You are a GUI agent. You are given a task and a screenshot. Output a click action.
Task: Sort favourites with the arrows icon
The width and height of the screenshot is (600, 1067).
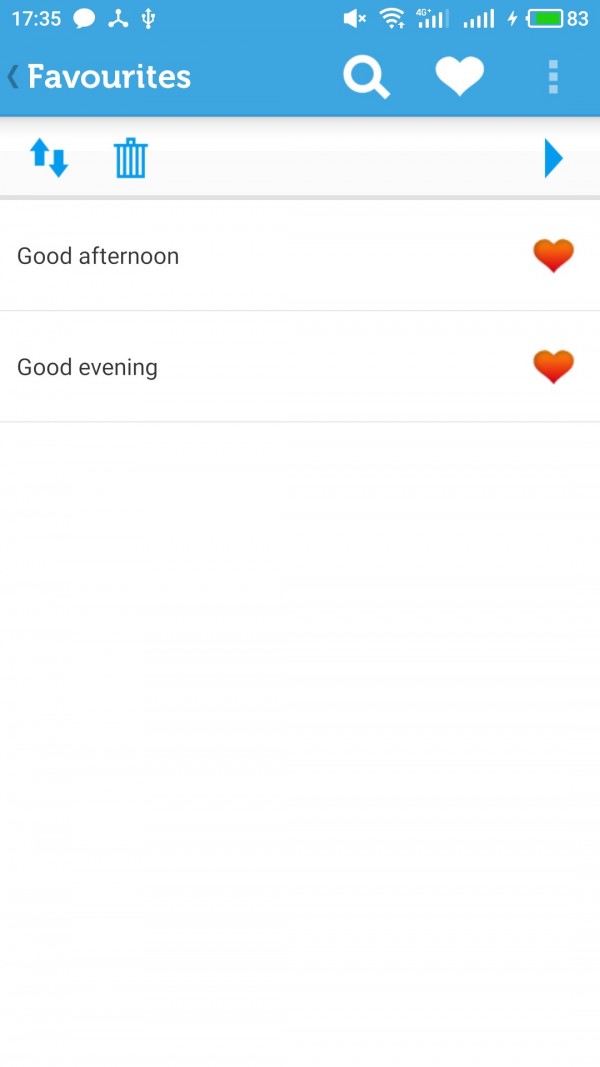[49, 158]
